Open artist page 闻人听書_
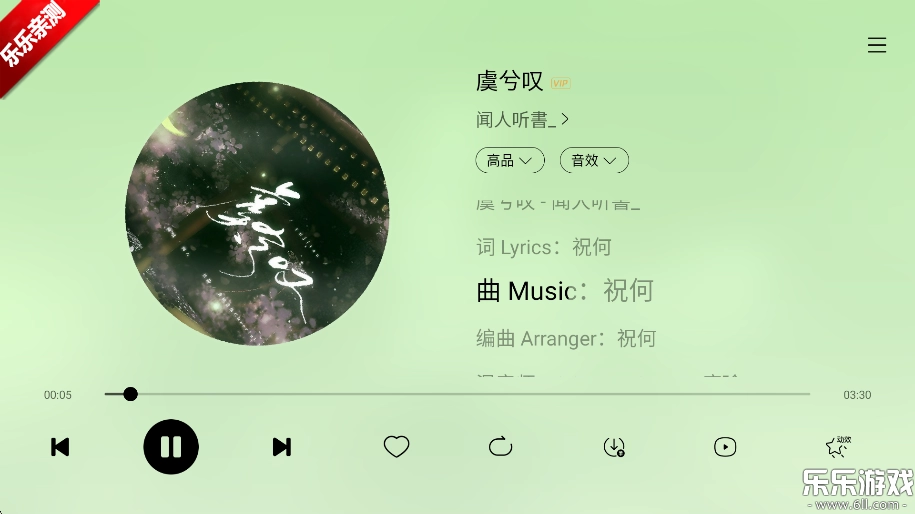 point(522,120)
